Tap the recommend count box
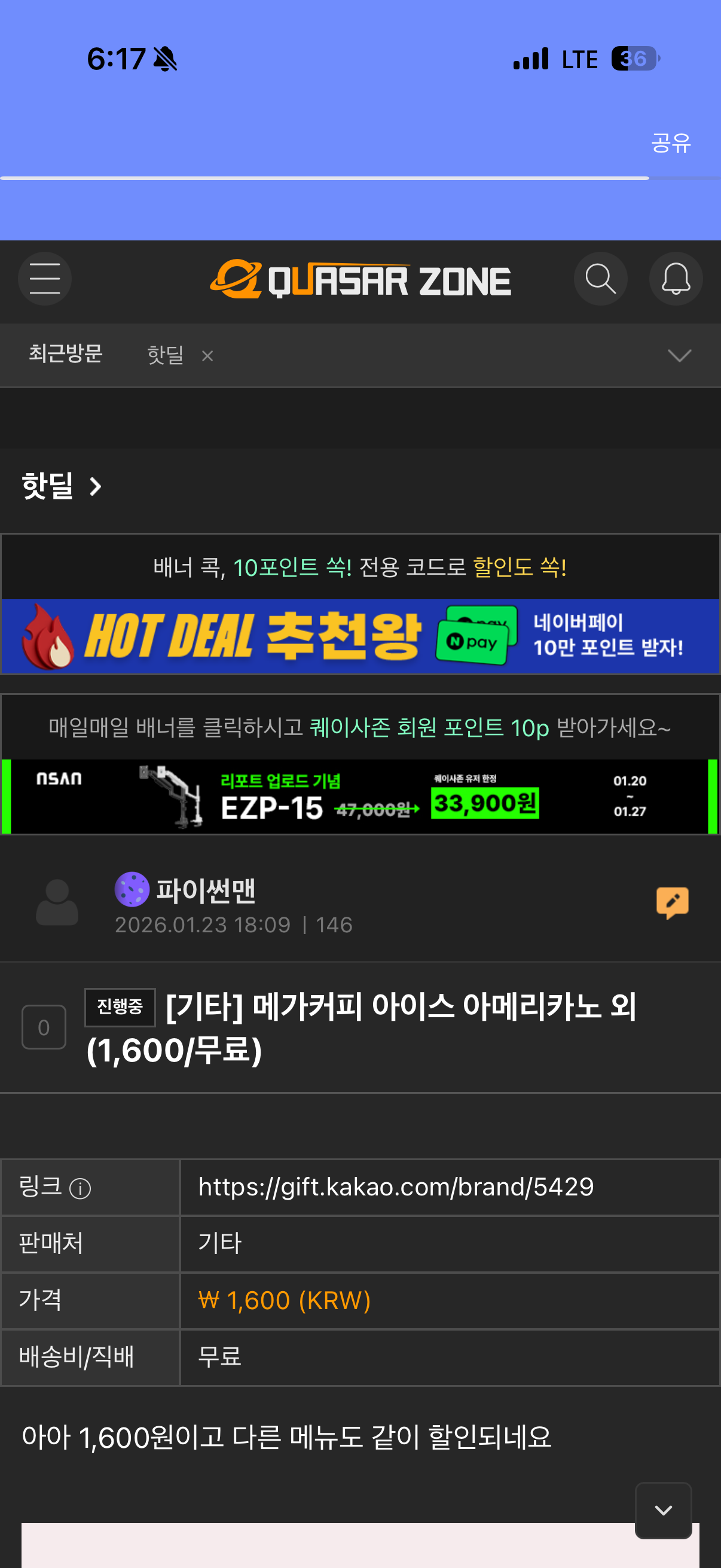721x1568 pixels. 44,1027
